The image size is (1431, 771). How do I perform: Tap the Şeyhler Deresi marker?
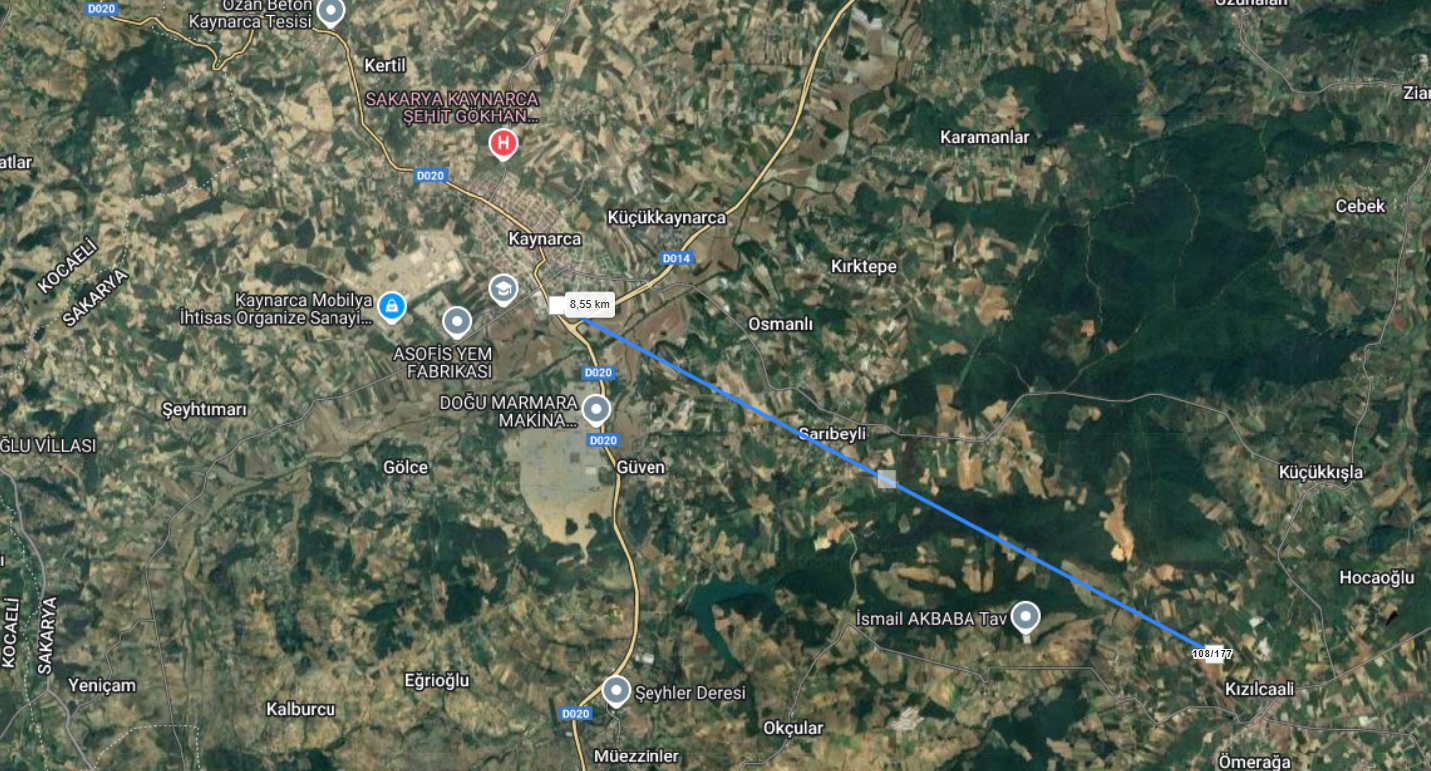tap(617, 690)
